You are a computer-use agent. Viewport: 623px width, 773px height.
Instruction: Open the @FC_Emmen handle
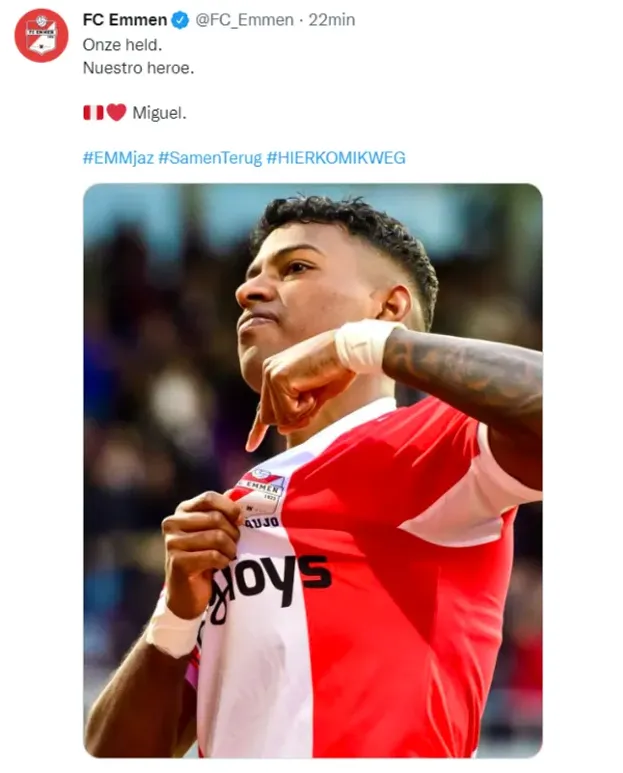249,20
